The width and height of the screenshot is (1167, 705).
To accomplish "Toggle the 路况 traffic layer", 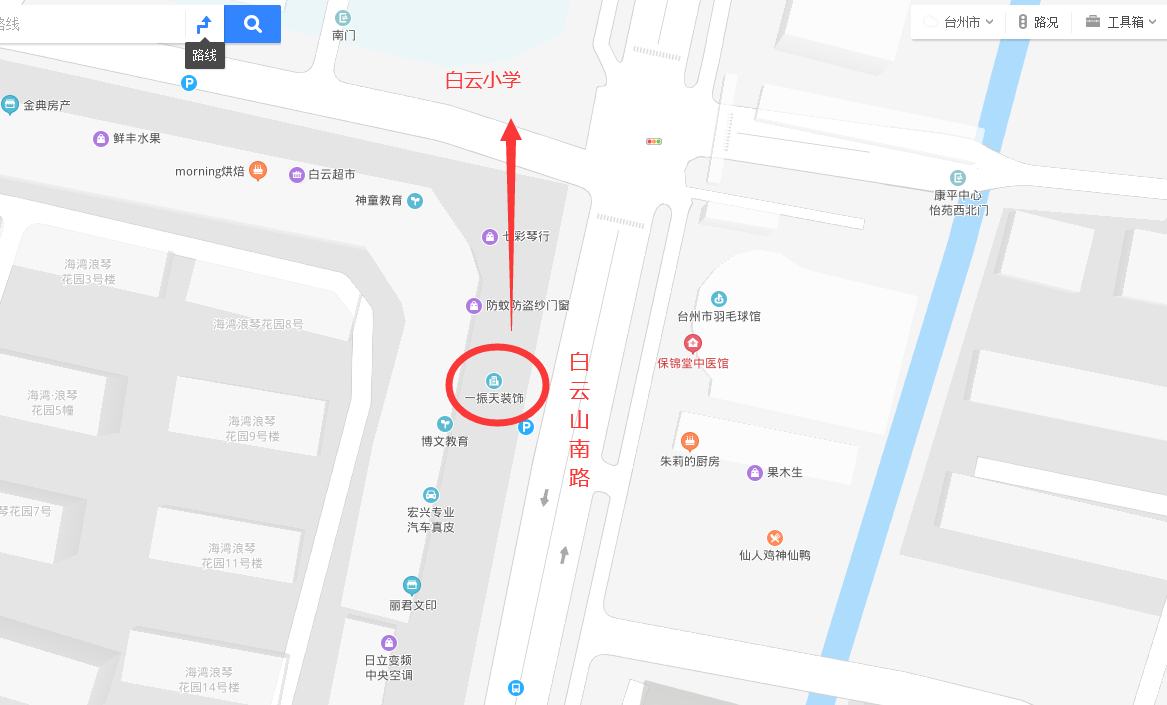I will point(1038,22).
